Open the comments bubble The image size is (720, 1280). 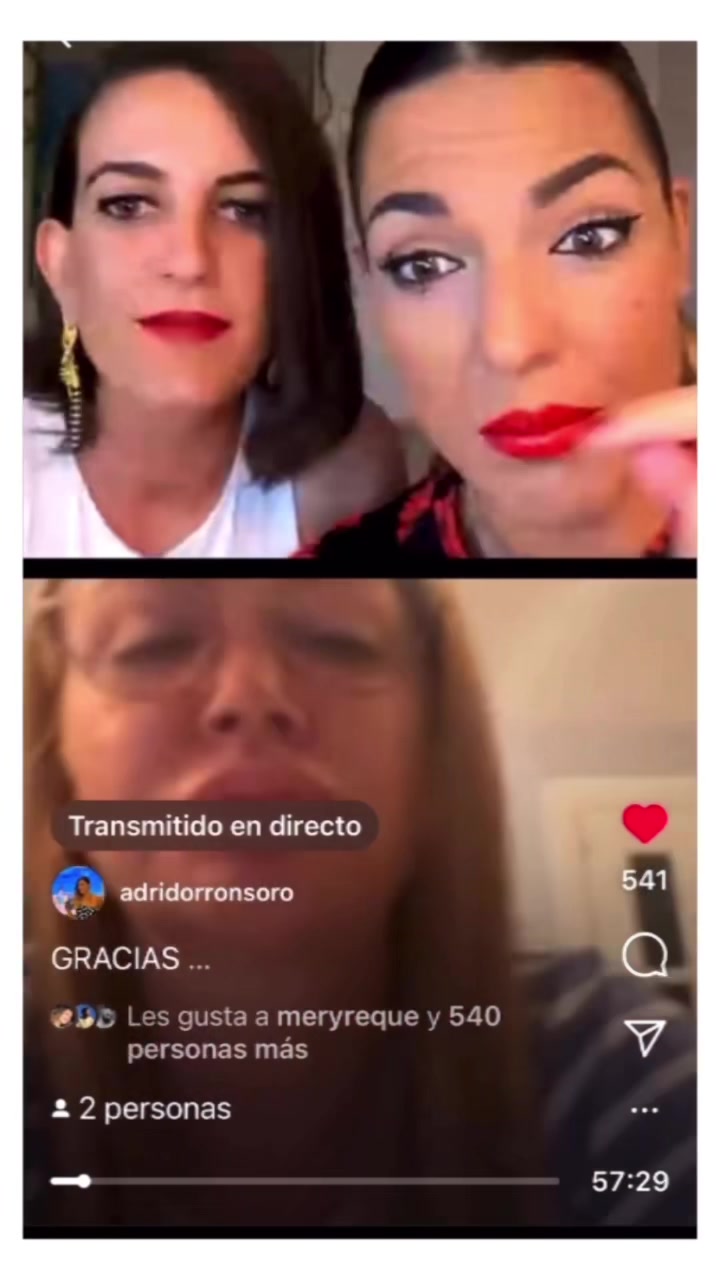click(x=645, y=955)
